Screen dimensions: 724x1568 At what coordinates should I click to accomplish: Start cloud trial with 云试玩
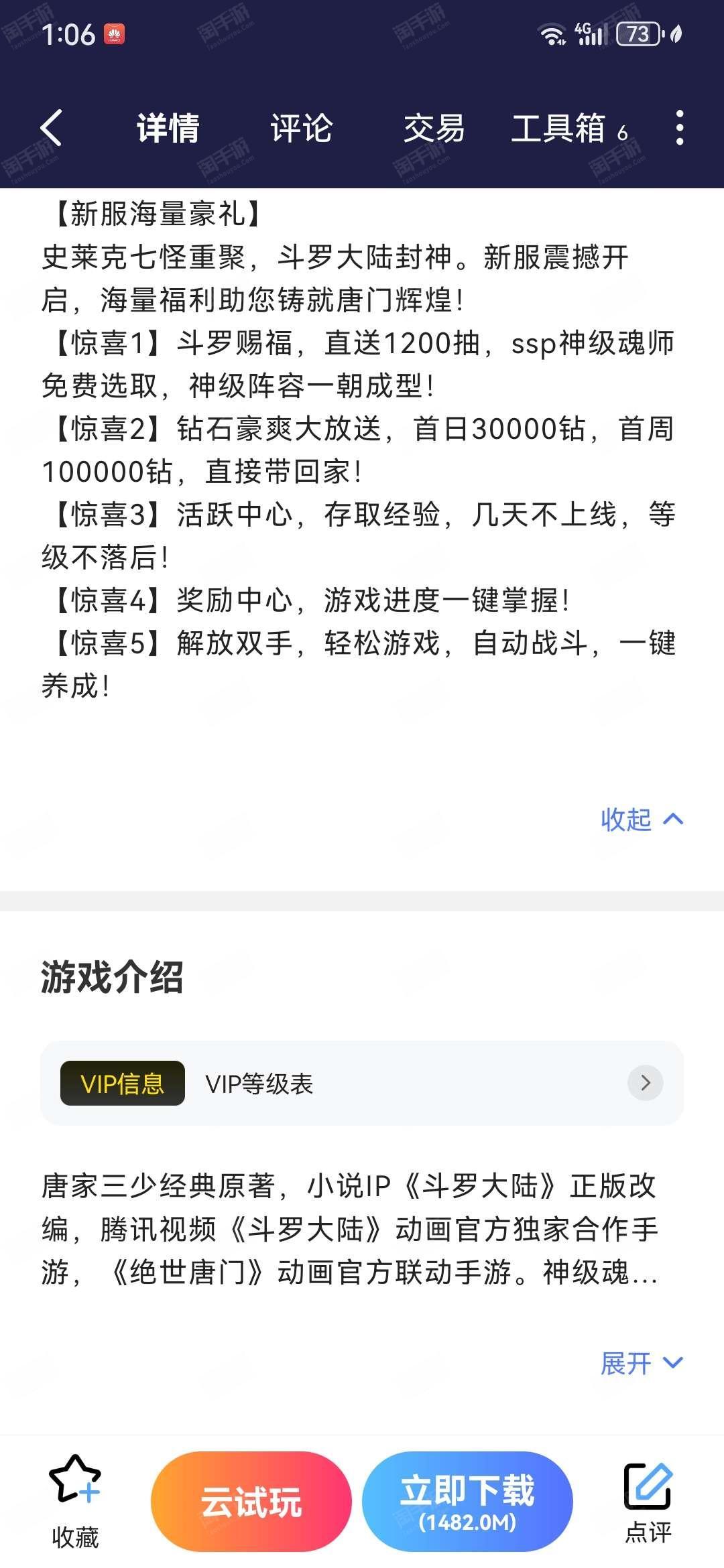pos(251,1501)
